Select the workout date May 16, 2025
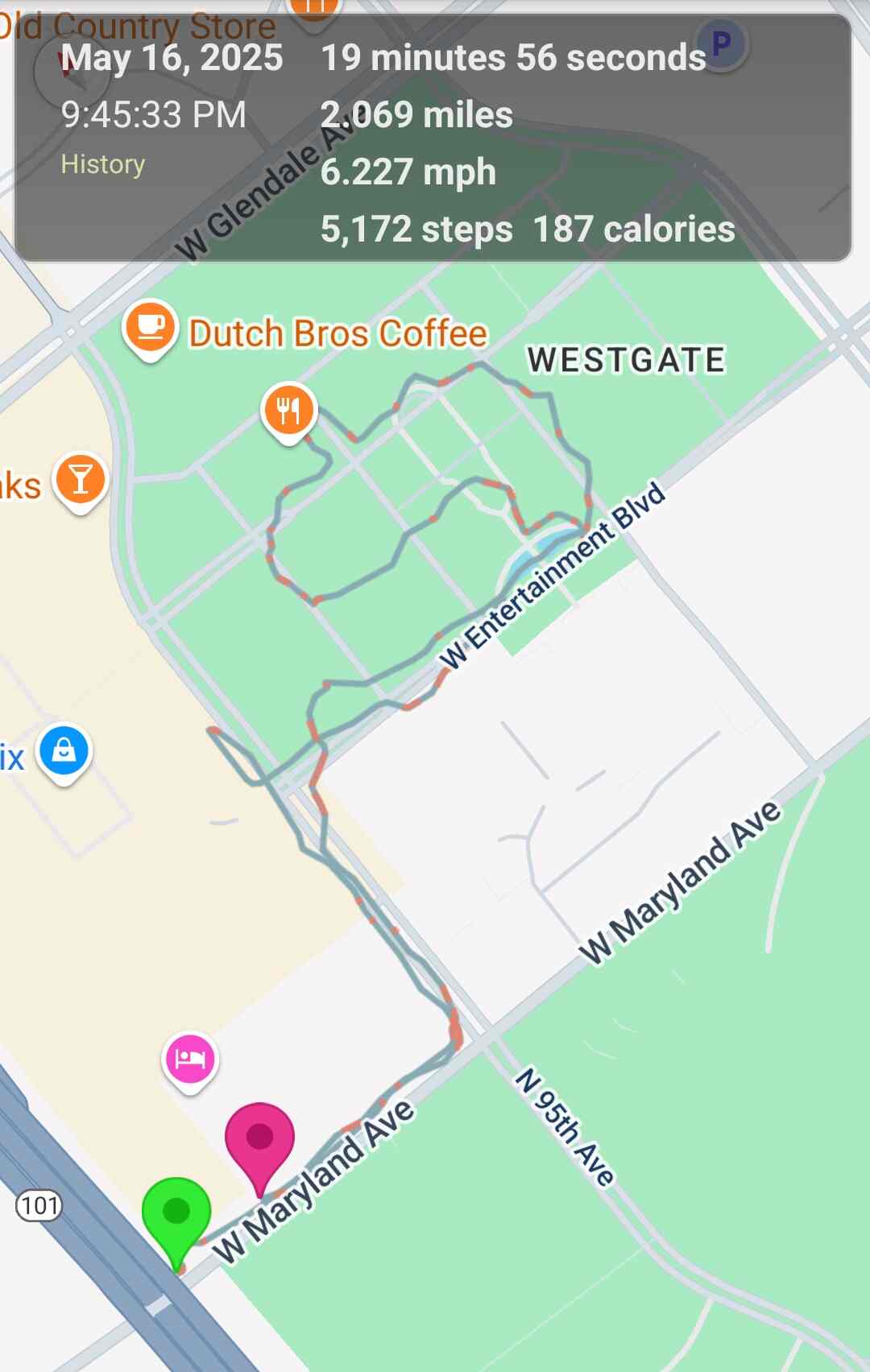 coord(172,56)
